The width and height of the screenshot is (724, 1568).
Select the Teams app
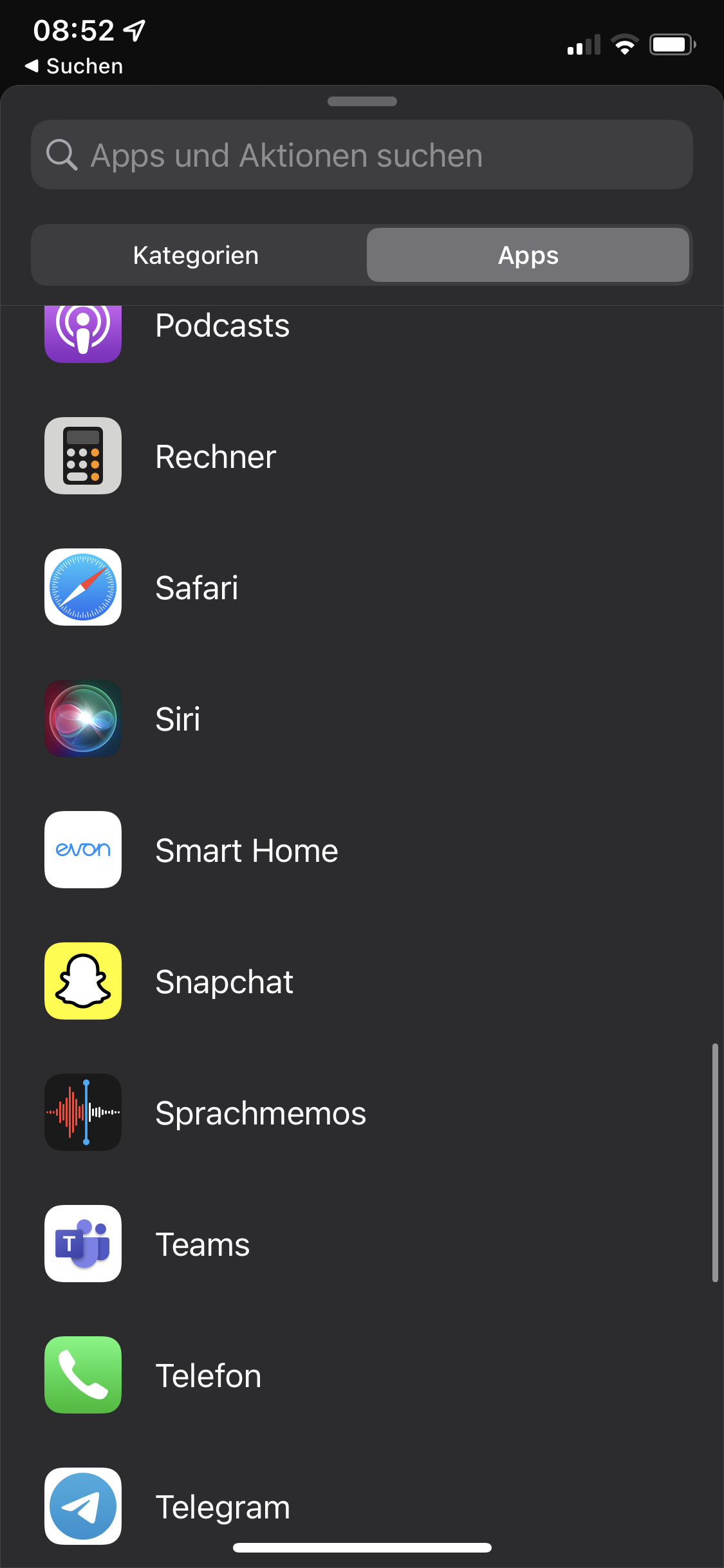[202, 1244]
